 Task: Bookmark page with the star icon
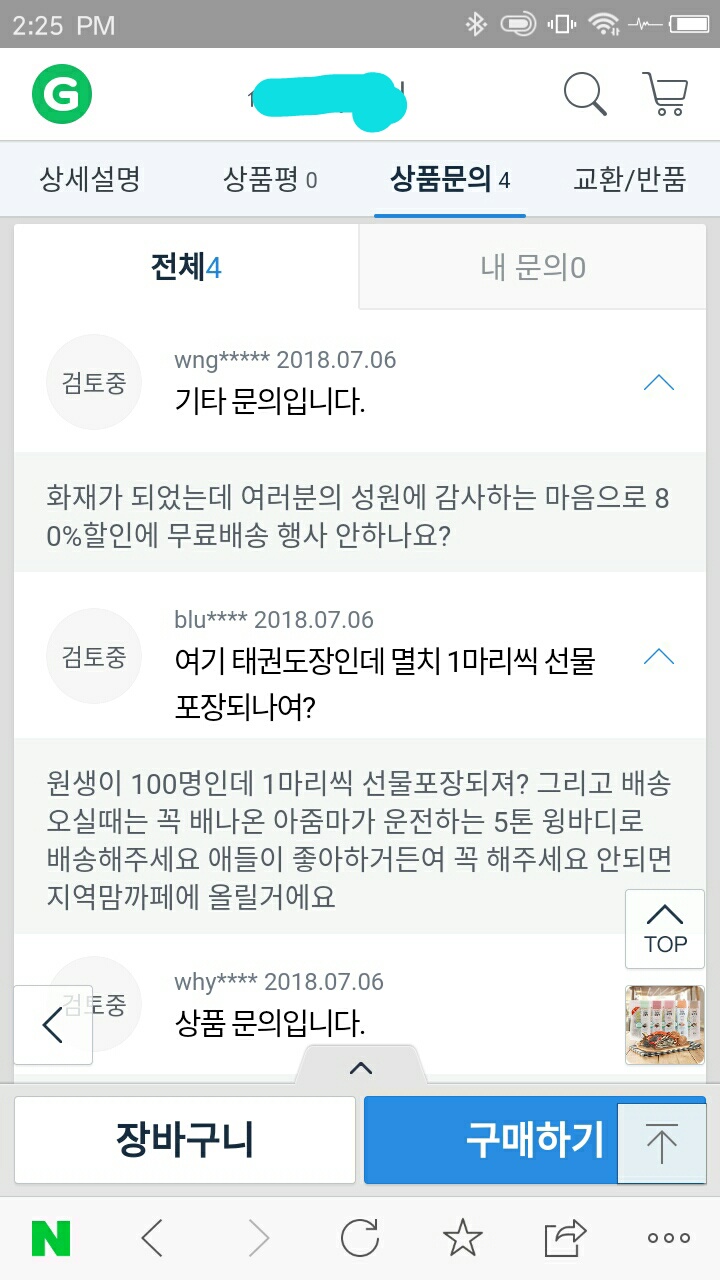(462, 1238)
